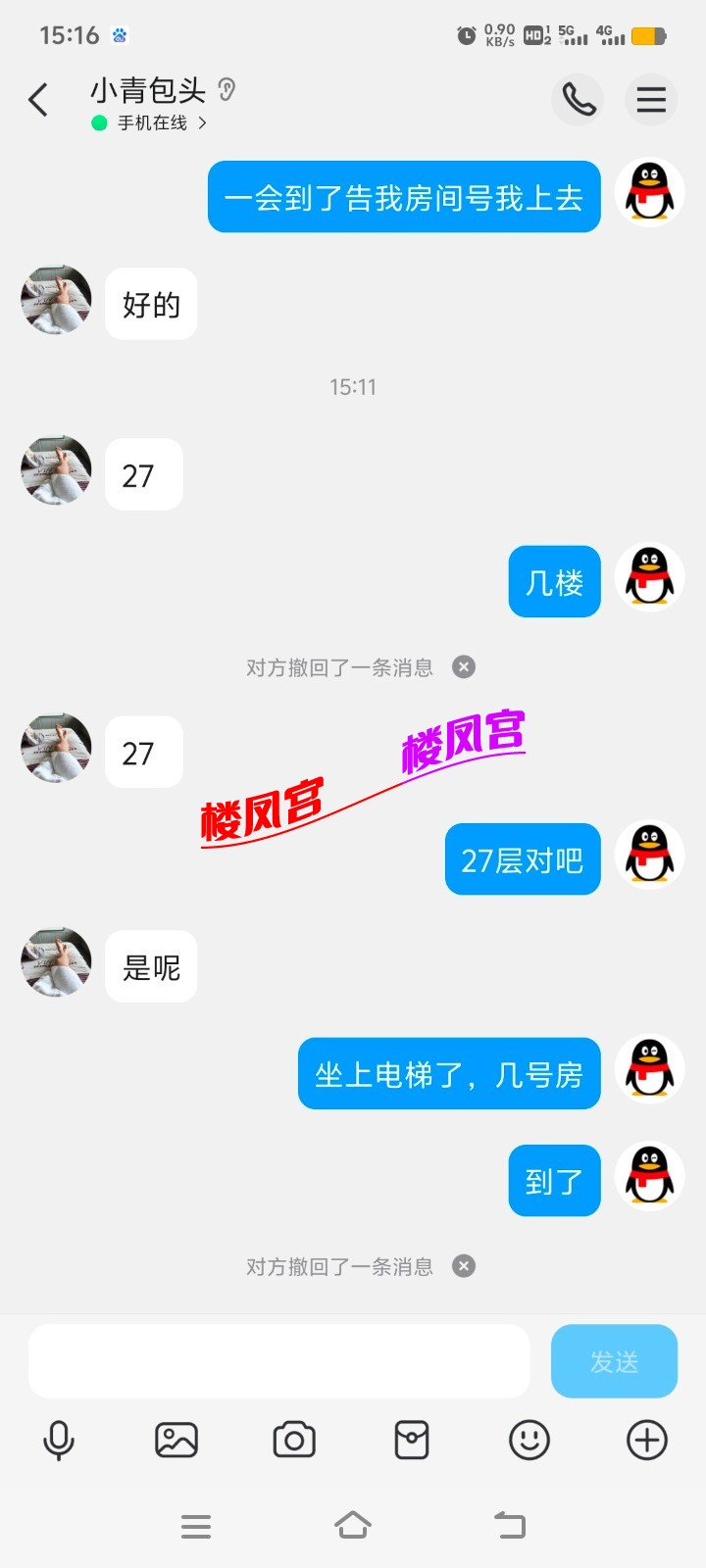Tap the 发送 button

614,1361
